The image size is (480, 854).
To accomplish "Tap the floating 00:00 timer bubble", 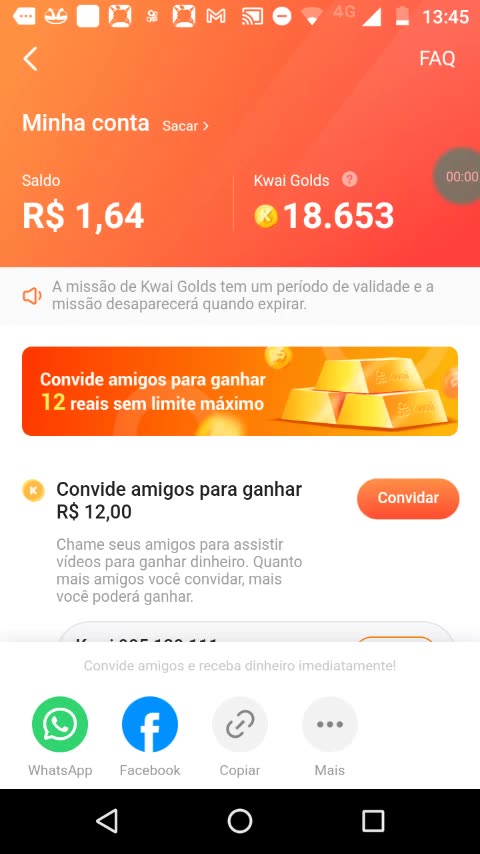I will pyautogui.click(x=458, y=176).
